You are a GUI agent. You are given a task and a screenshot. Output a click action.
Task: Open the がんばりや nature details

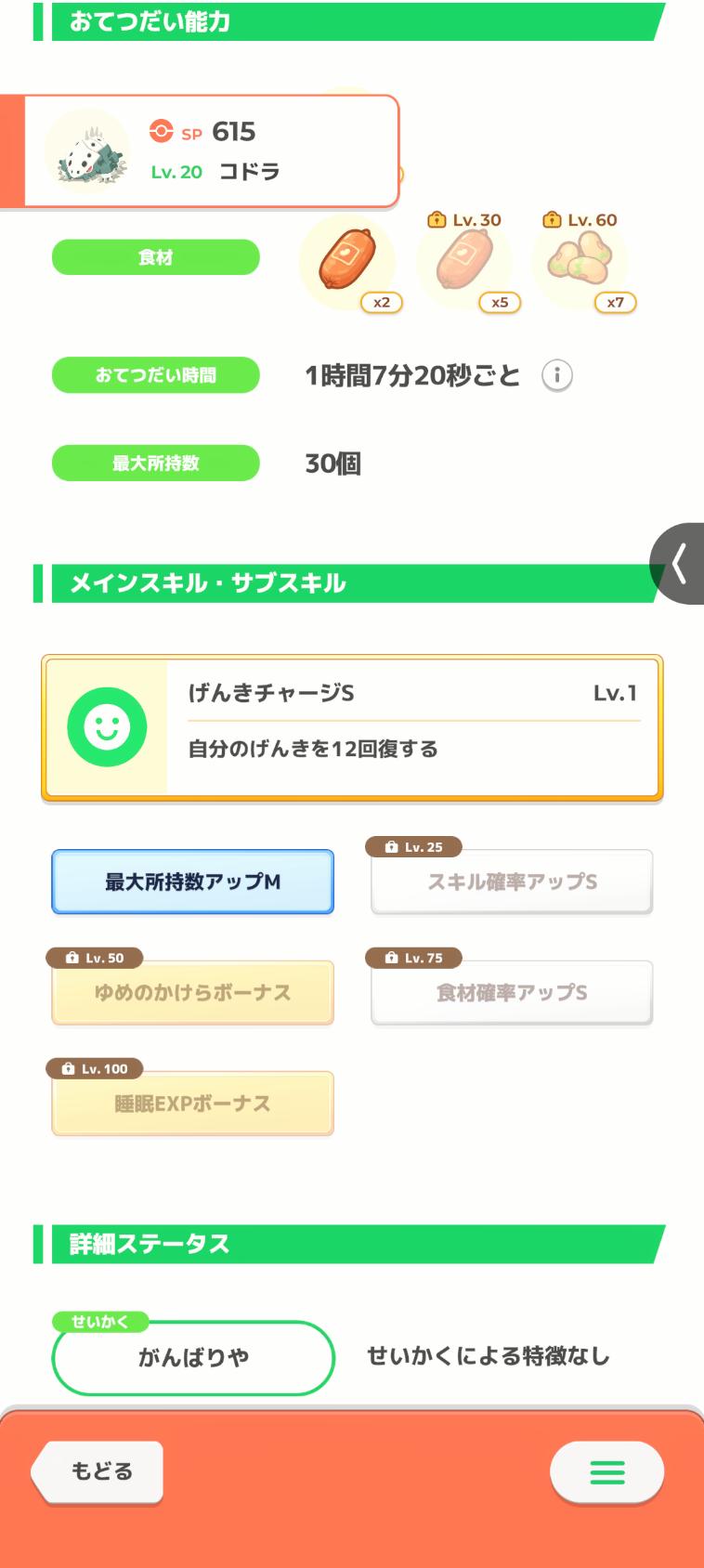tap(193, 1357)
